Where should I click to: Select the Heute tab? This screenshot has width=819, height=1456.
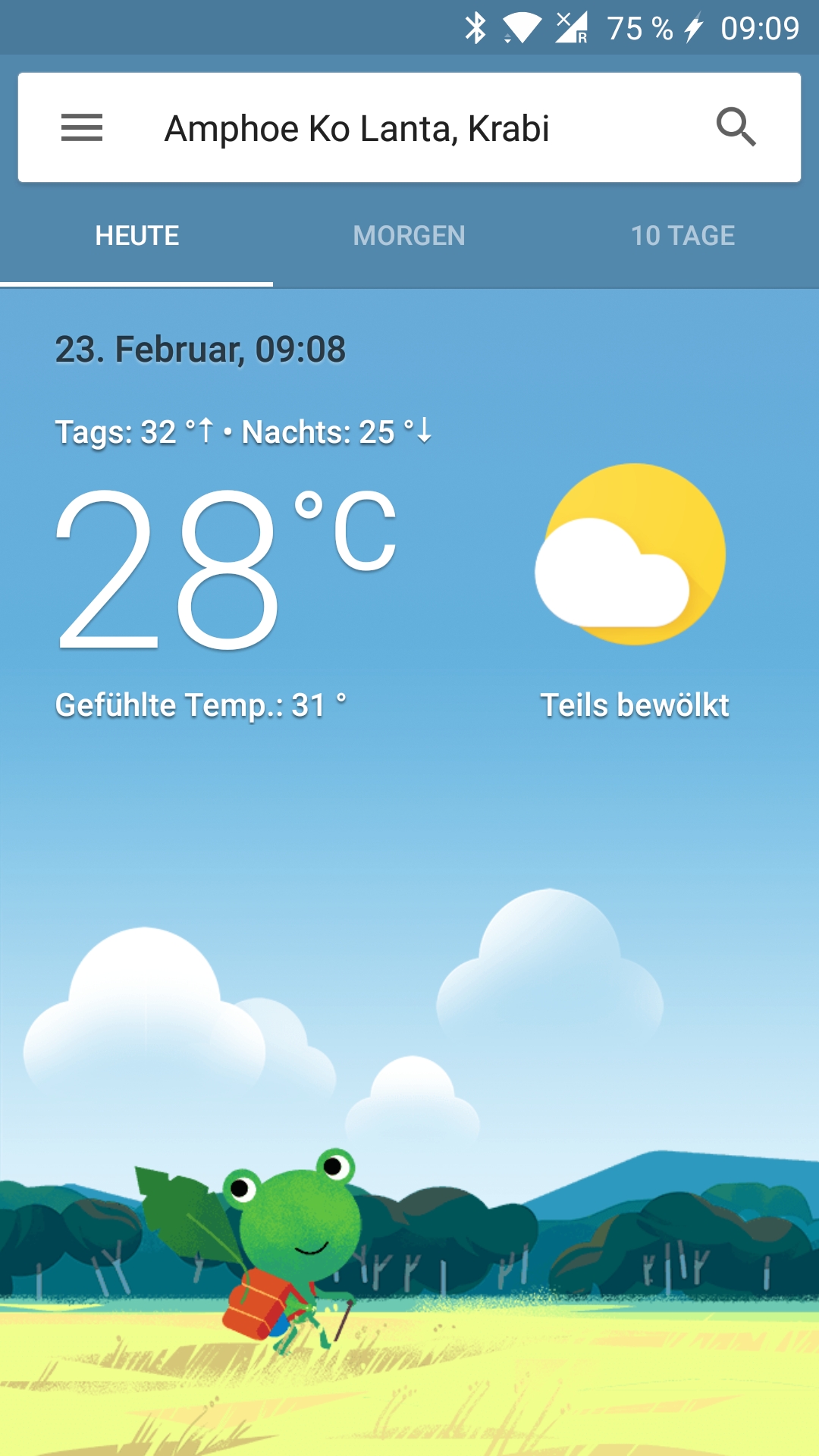[136, 236]
